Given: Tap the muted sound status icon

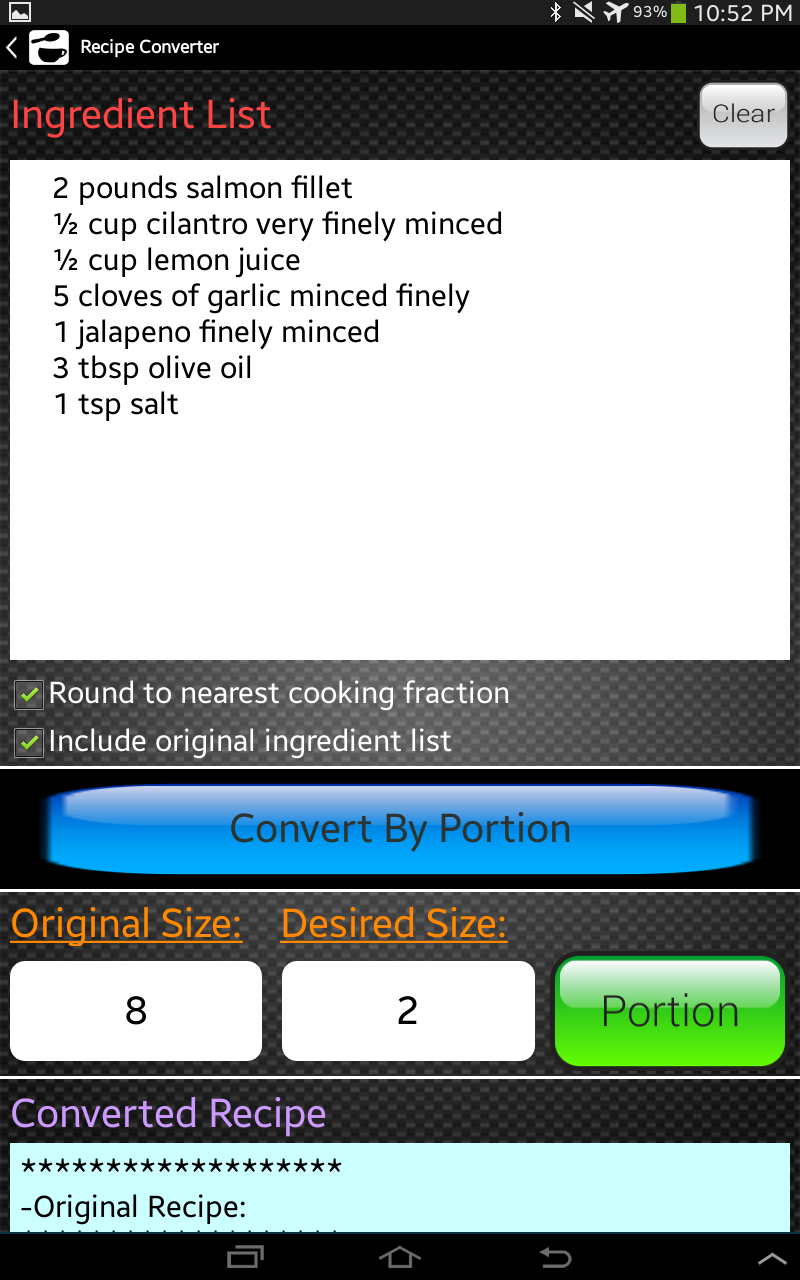Looking at the screenshot, I should coord(585,13).
